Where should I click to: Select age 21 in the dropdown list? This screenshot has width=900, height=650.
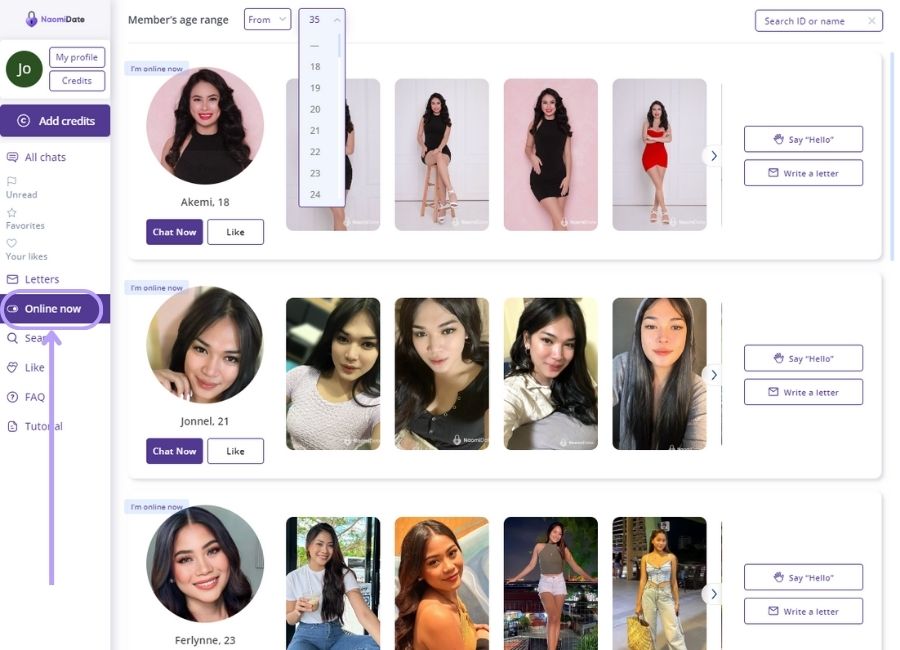click(x=315, y=130)
